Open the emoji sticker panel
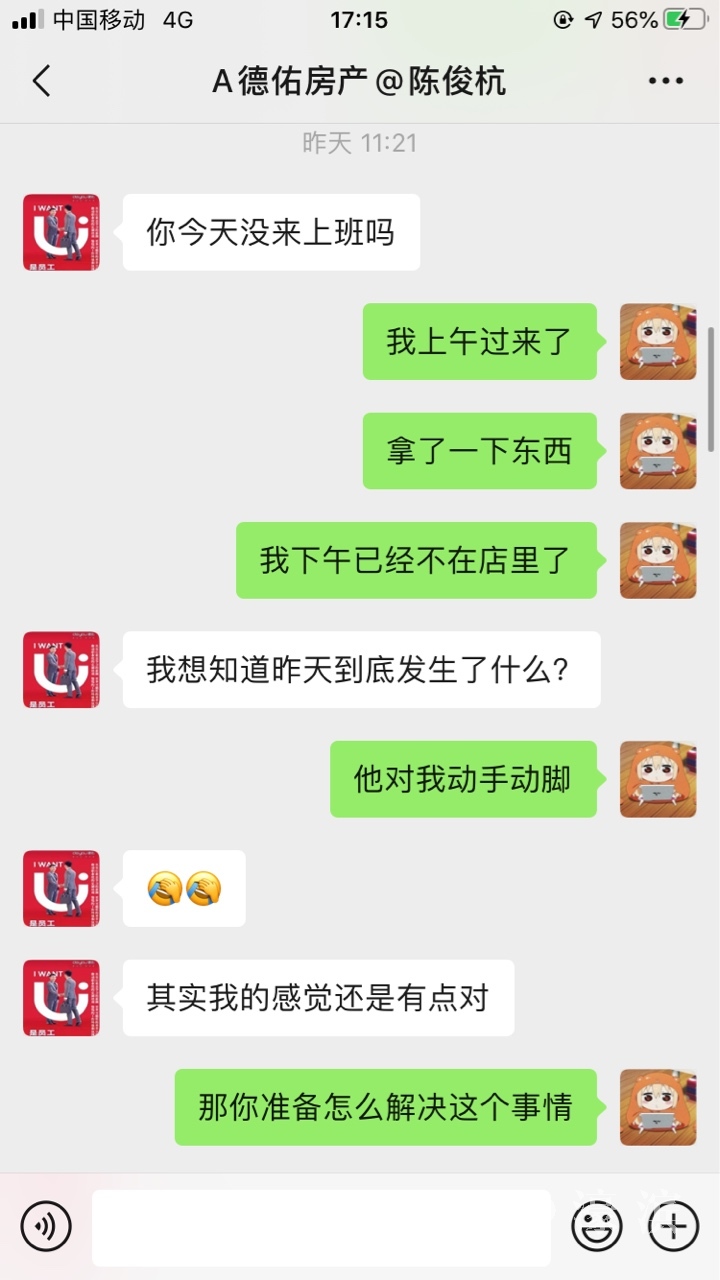Screen dimensions: 720x1280 (597, 1226)
